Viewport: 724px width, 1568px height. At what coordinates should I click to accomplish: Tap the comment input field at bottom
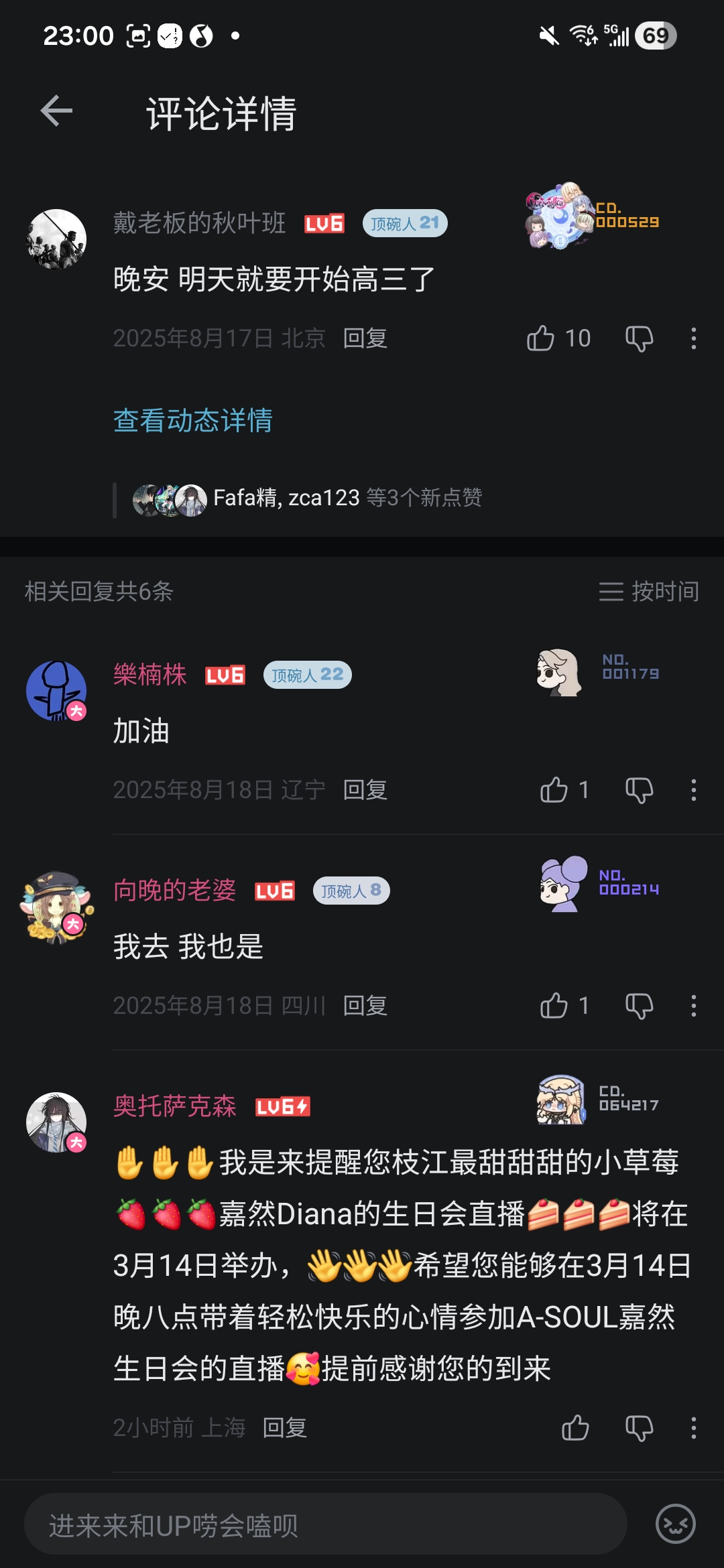pos(326,1524)
